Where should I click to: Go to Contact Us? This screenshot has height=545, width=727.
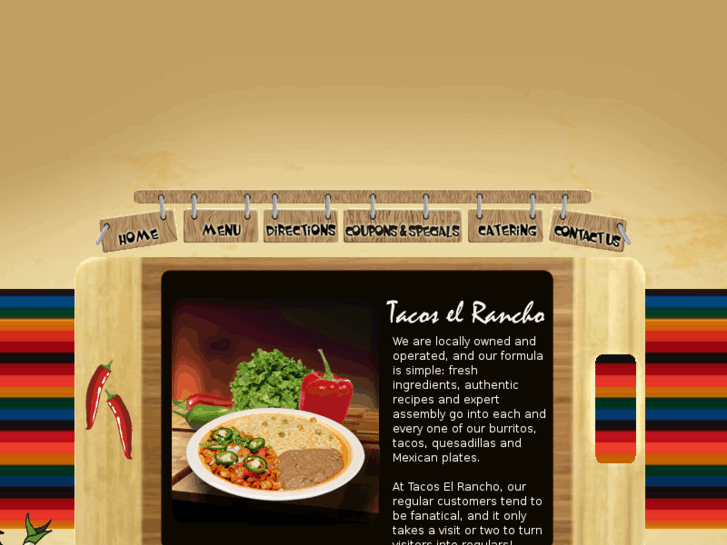click(587, 234)
